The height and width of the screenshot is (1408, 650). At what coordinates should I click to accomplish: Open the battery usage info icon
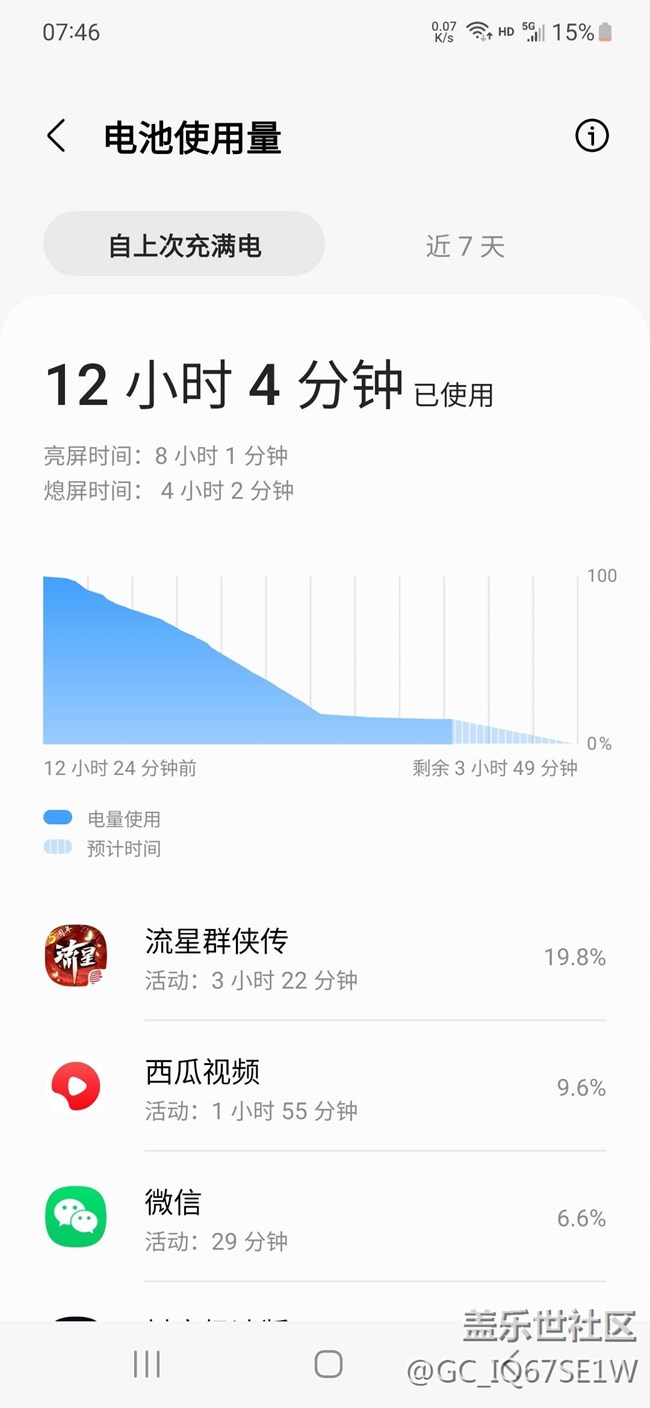[x=592, y=136]
